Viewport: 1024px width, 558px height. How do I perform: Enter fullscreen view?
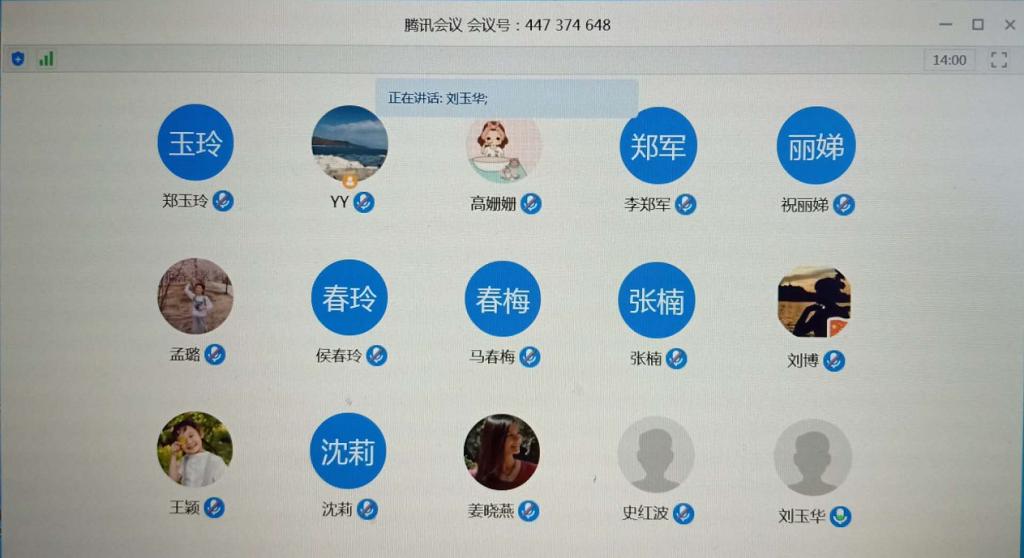(998, 60)
